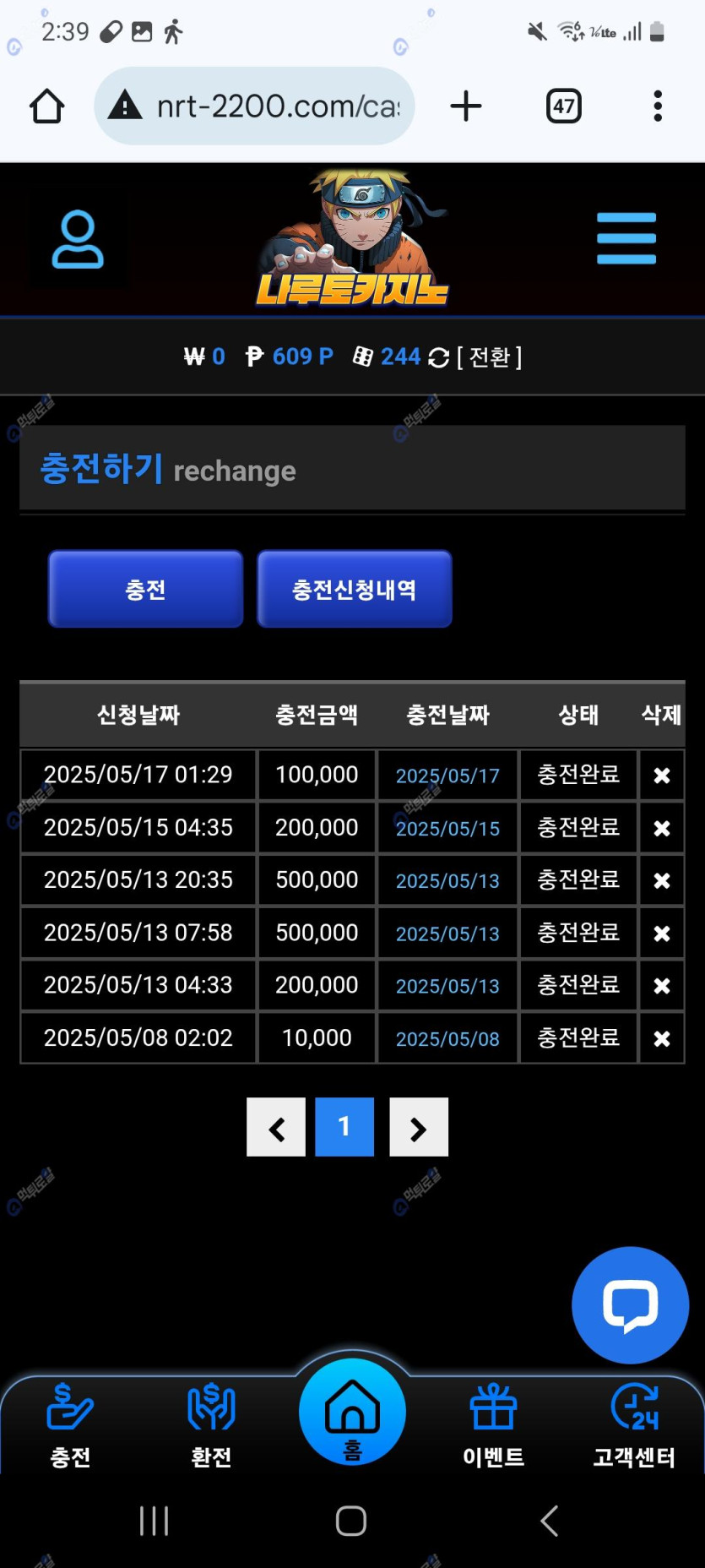Go to the next page arrow
Viewport: 705px width, 1568px height.
418,1127
